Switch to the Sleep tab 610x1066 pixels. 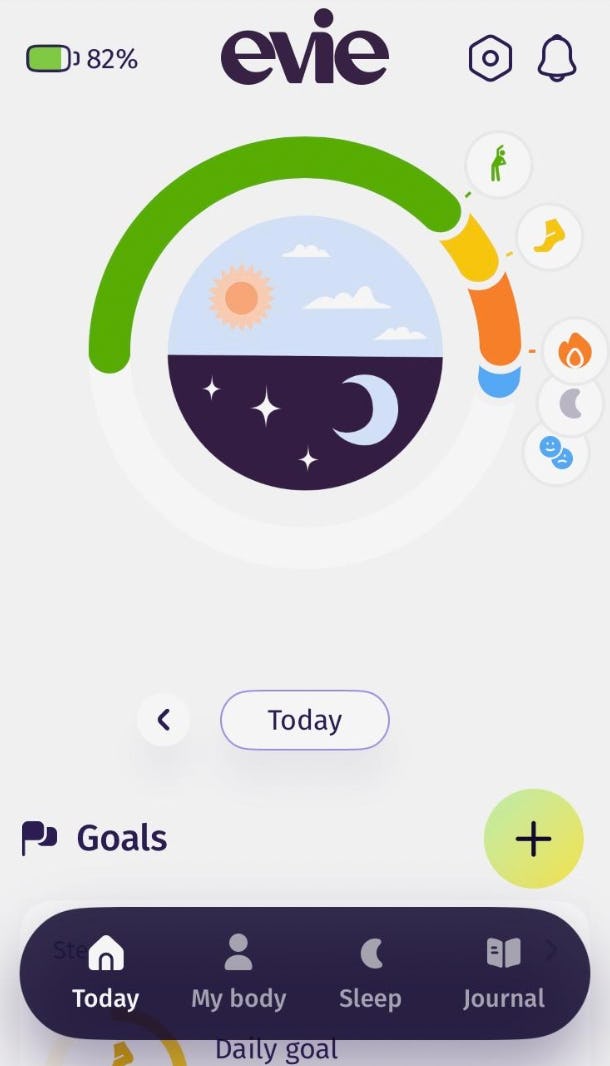coord(370,973)
